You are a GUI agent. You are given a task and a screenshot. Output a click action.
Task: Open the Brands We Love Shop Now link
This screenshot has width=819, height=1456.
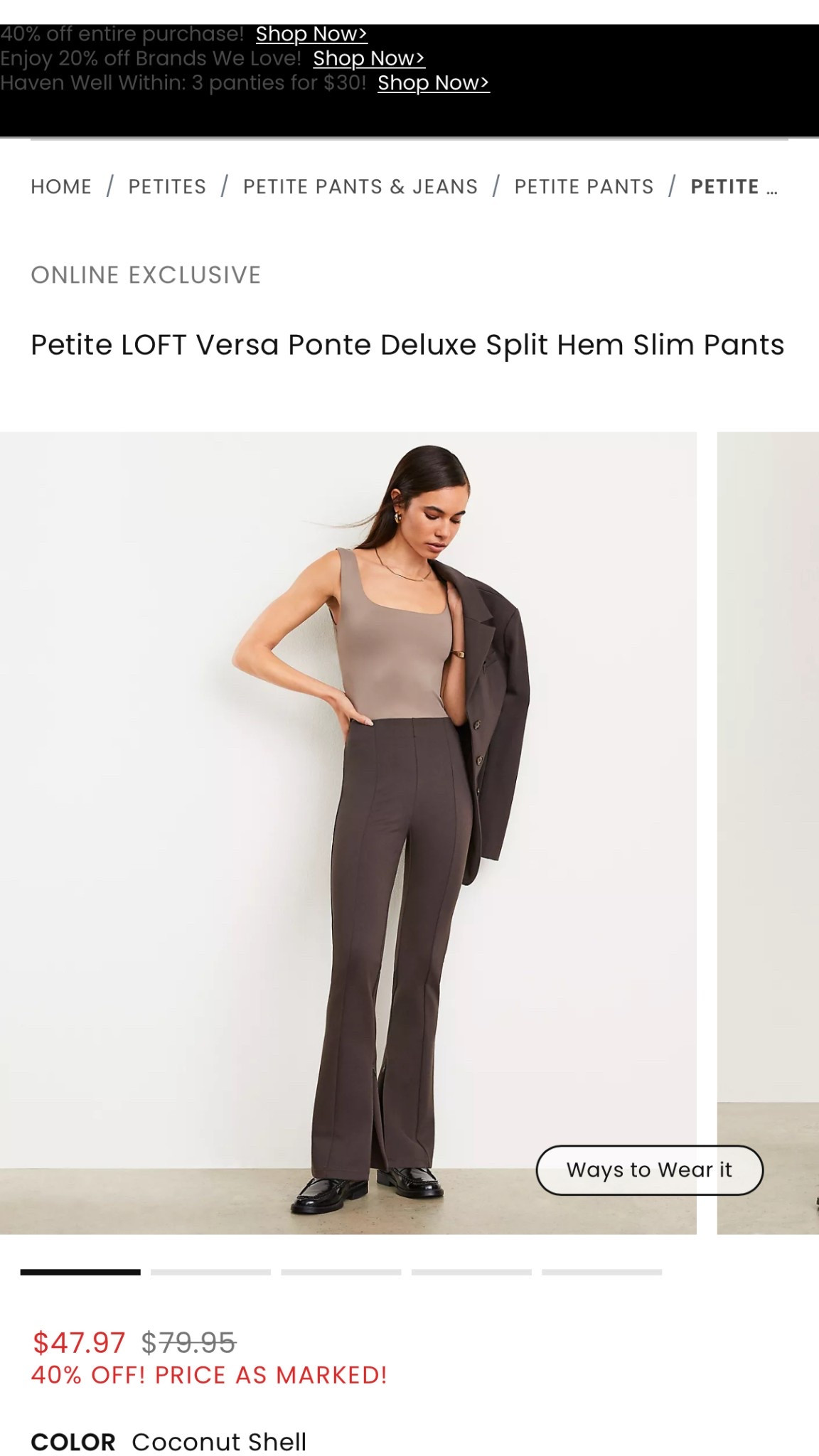pos(369,58)
